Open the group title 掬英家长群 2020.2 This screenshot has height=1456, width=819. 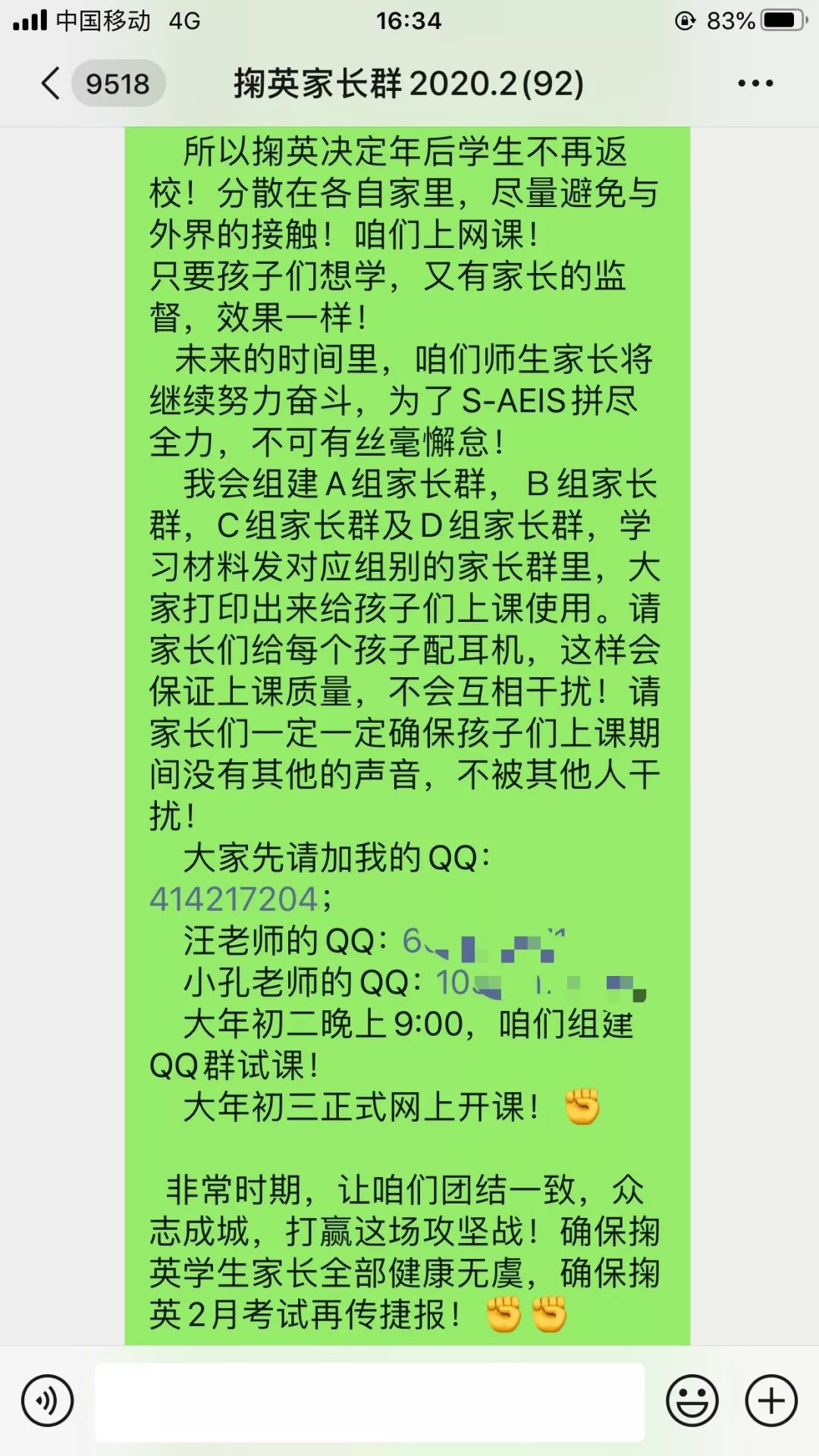tap(406, 84)
